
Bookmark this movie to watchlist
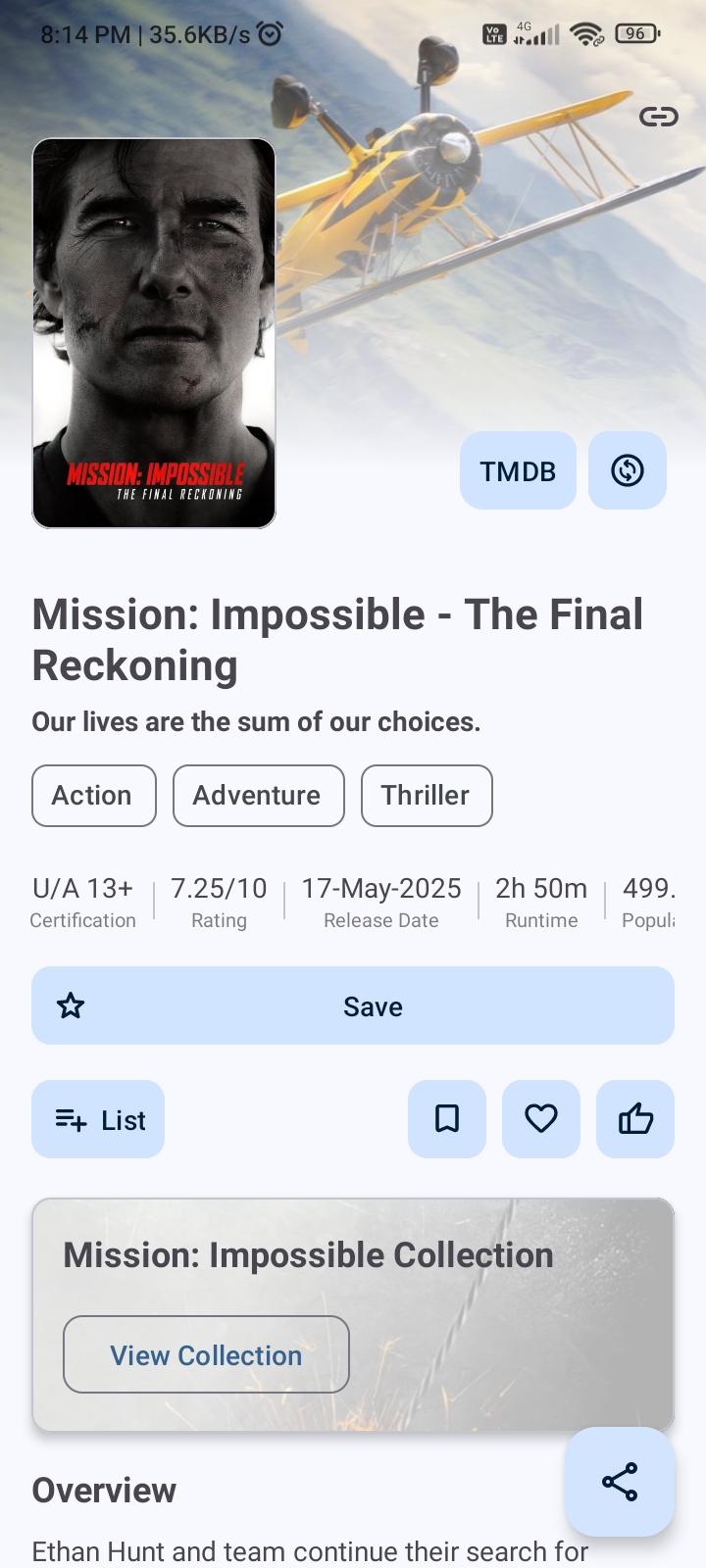click(447, 1119)
